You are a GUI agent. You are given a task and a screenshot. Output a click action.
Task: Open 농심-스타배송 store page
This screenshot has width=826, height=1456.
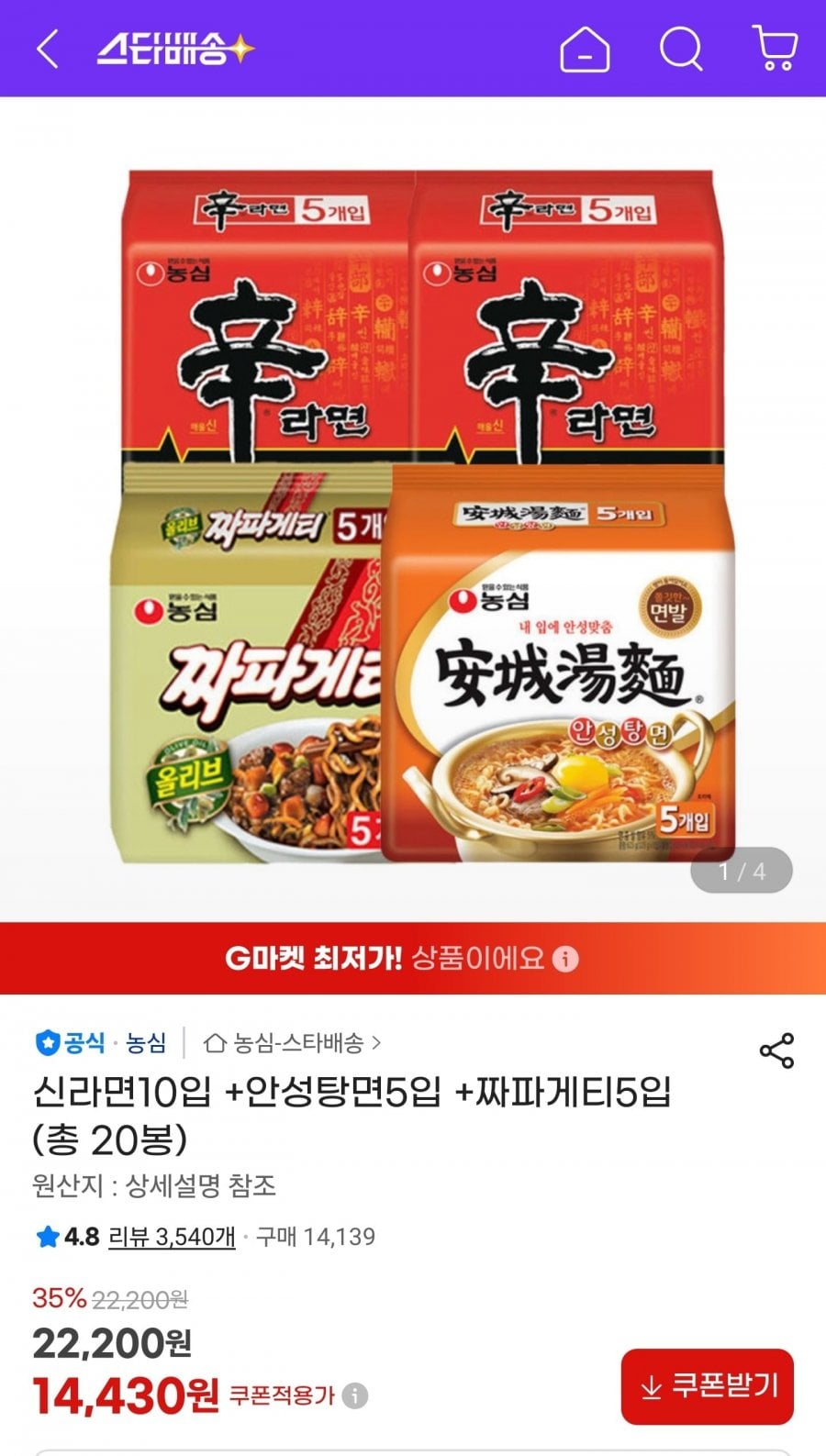[292, 1043]
